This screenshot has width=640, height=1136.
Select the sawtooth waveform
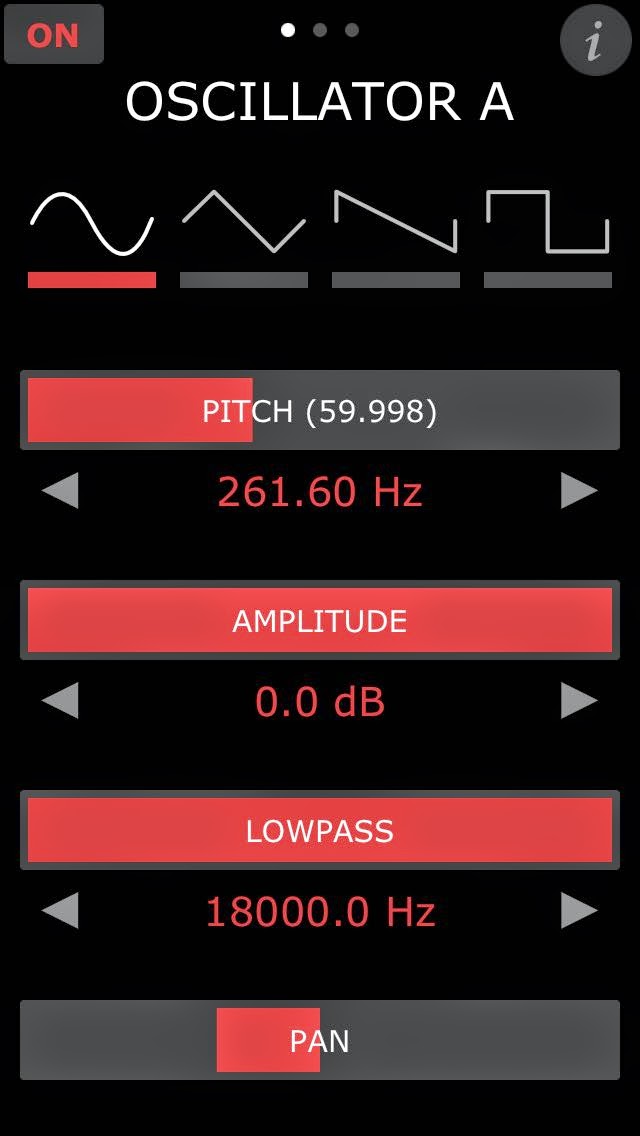point(396,237)
